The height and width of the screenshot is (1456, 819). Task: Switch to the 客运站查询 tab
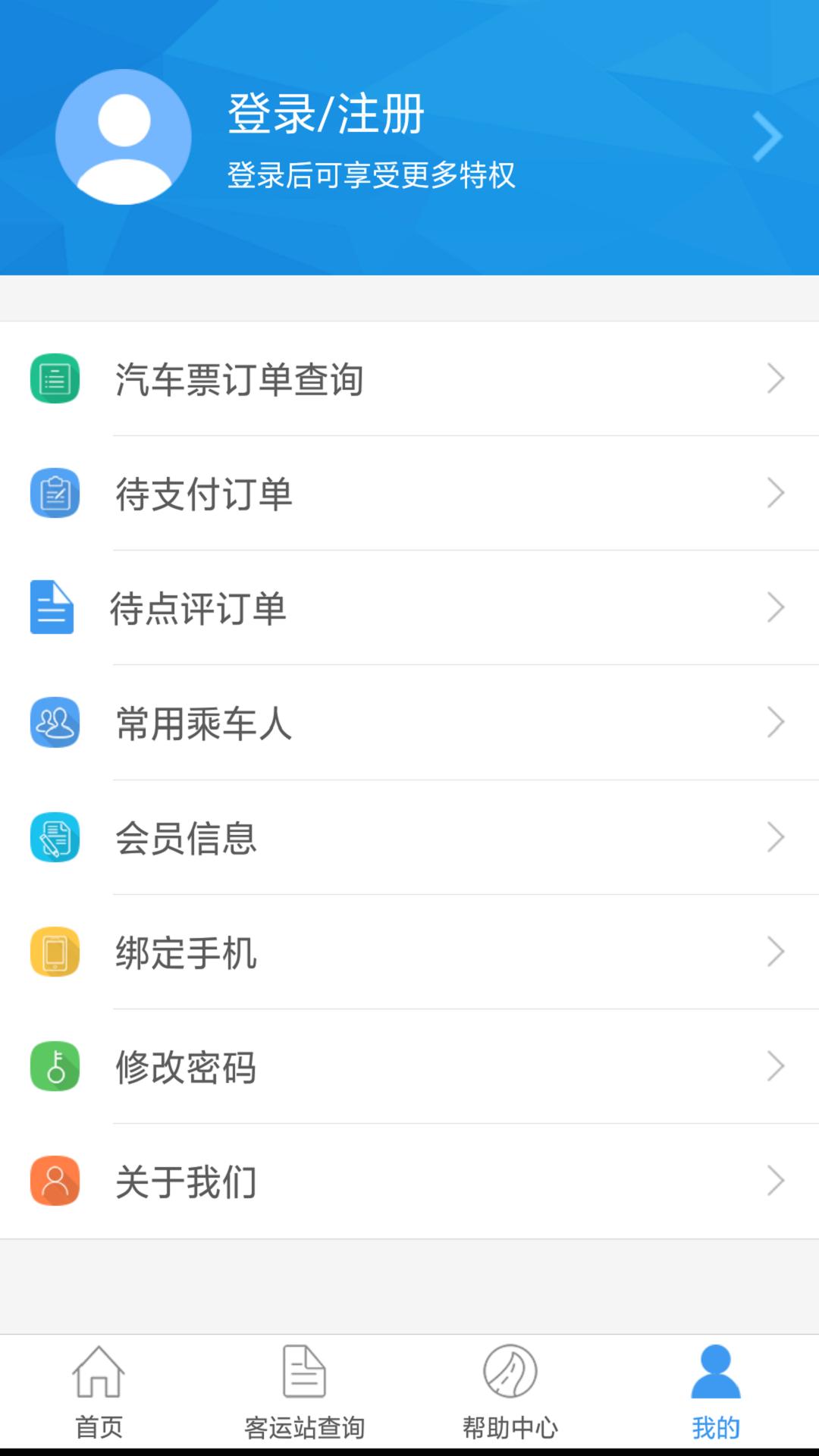304,1392
